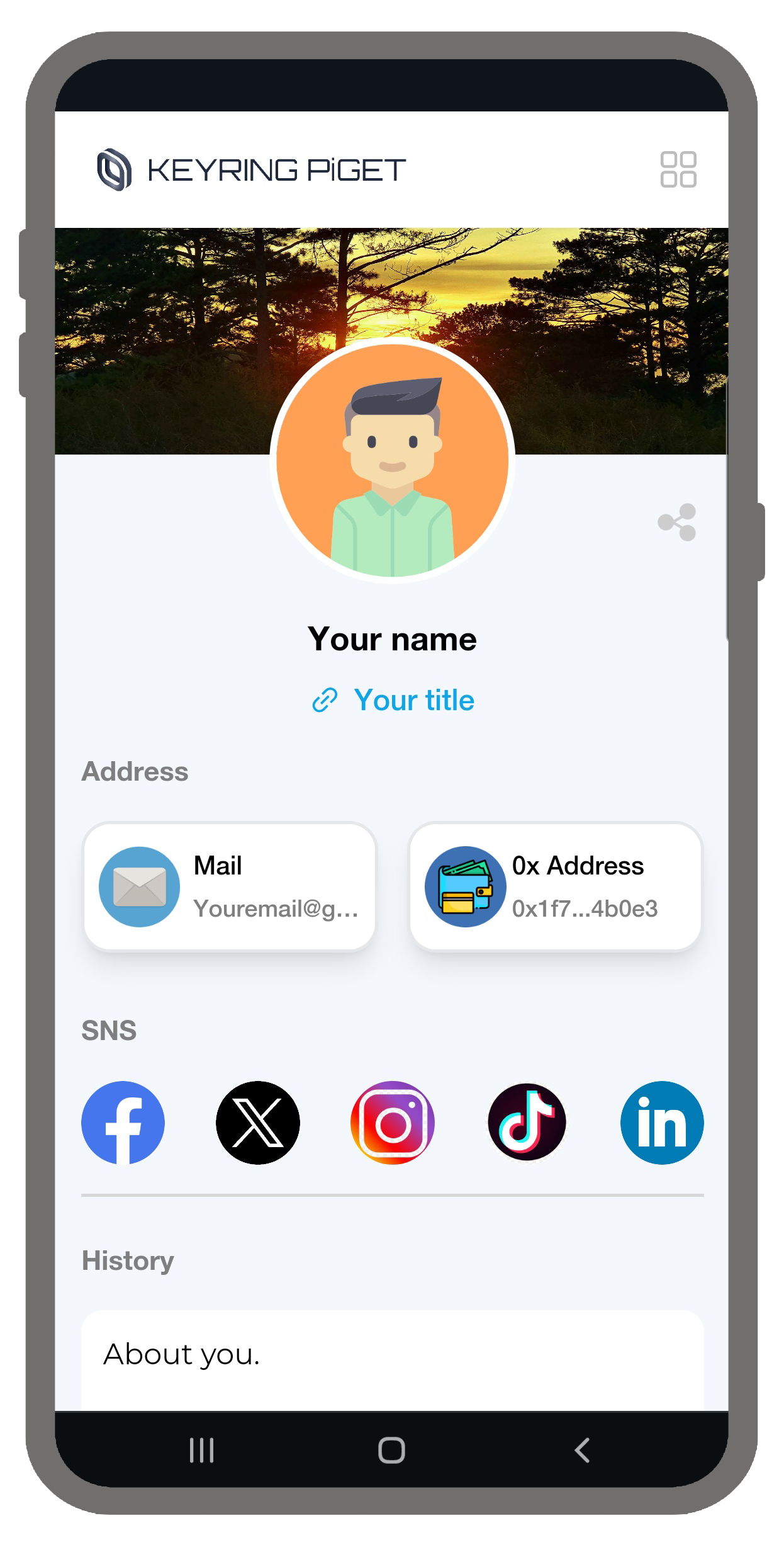The image size is (784, 1545).
Task: Open the LinkedIn profile icon
Action: pyautogui.click(x=662, y=1123)
